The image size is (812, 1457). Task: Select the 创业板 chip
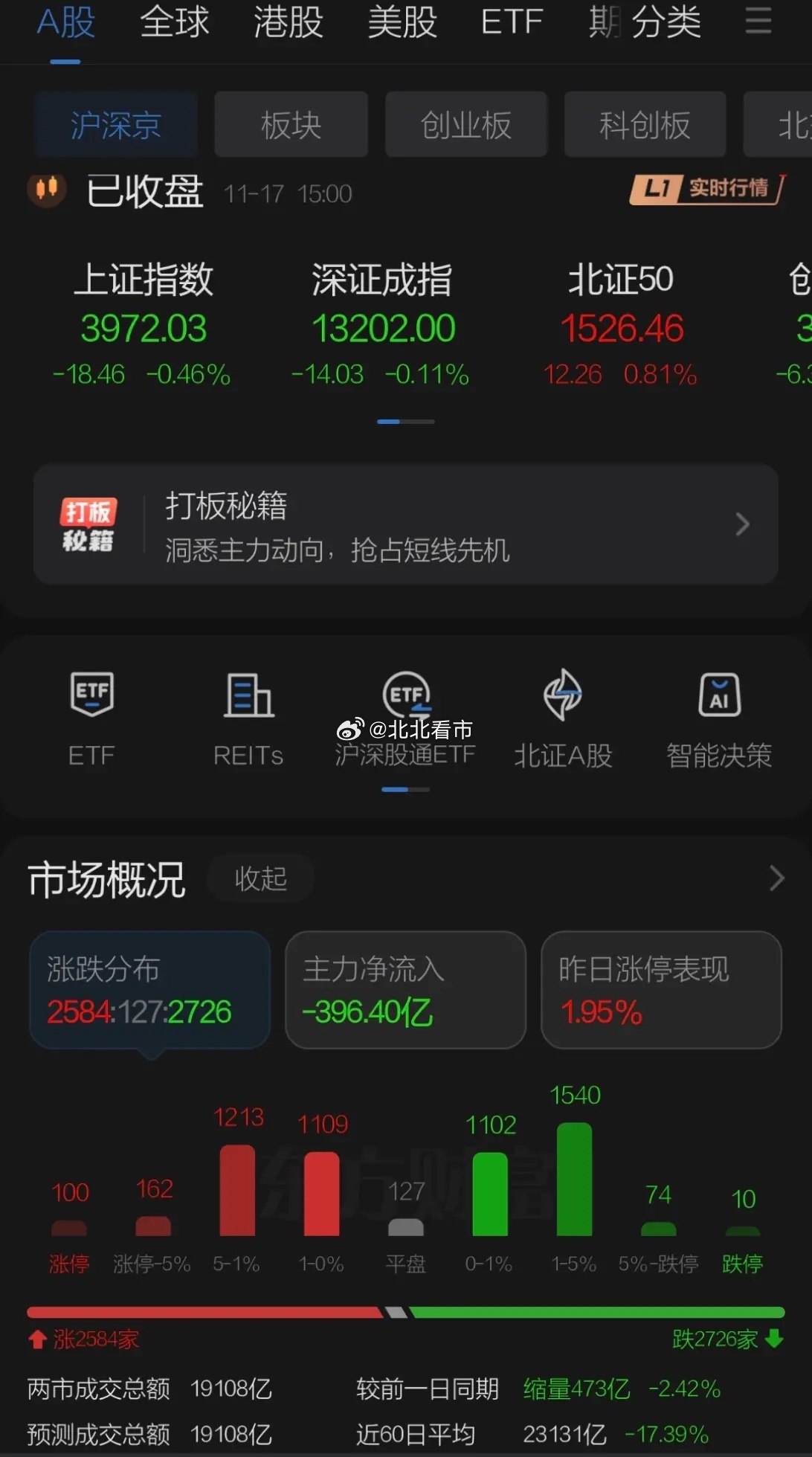[x=465, y=125]
